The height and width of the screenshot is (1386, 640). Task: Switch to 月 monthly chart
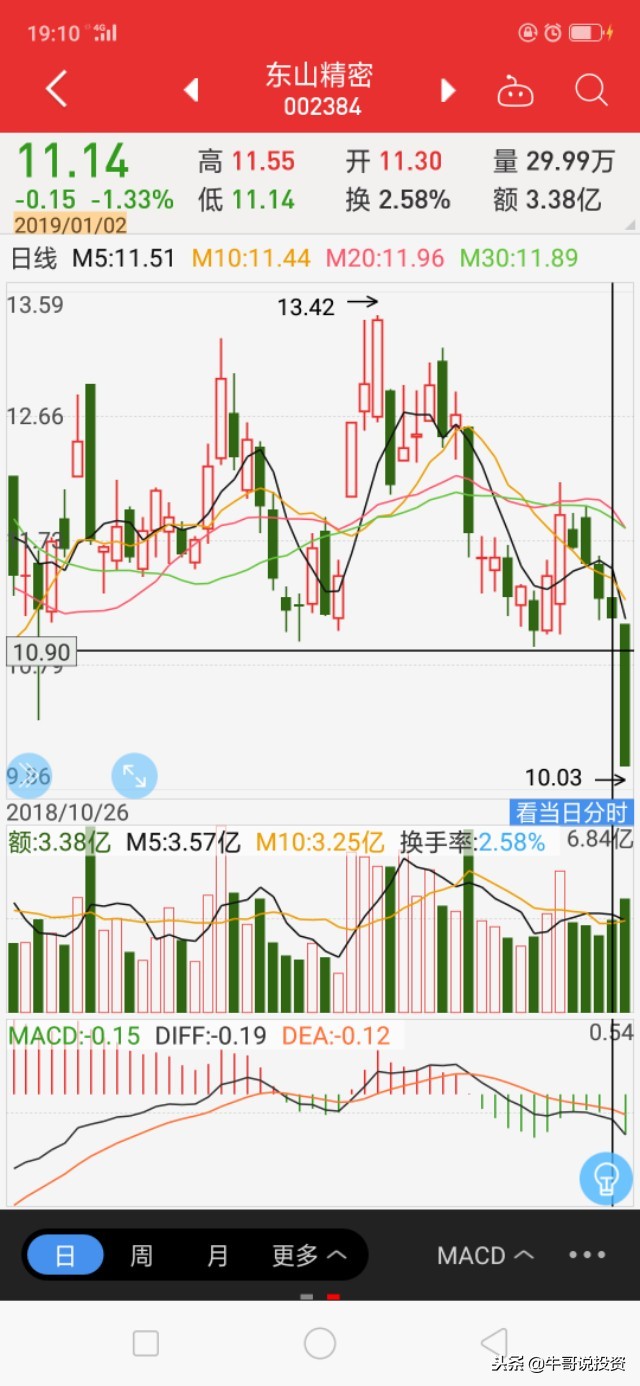click(217, 1255)
